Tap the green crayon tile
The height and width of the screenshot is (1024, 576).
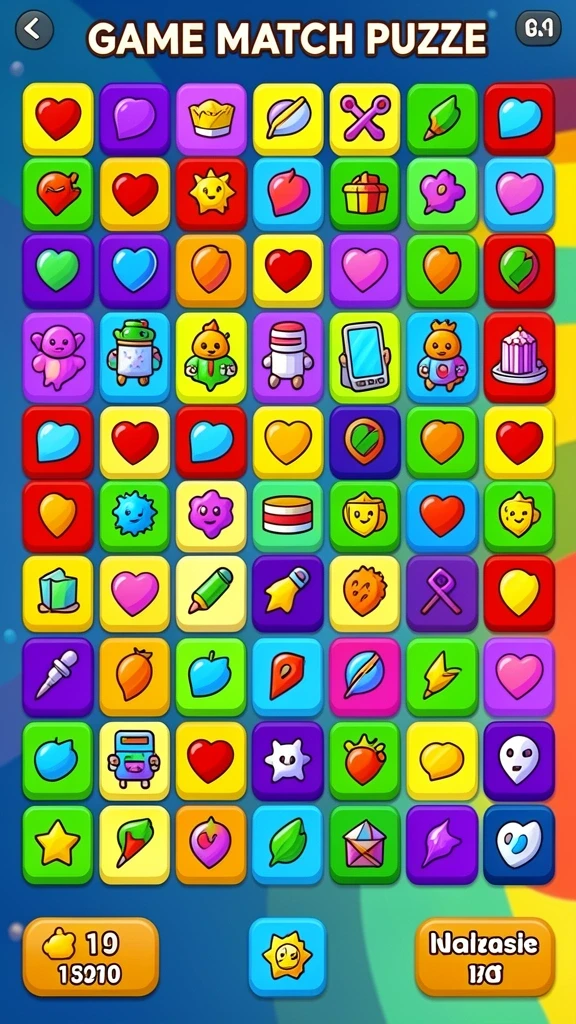coord(211,592)
